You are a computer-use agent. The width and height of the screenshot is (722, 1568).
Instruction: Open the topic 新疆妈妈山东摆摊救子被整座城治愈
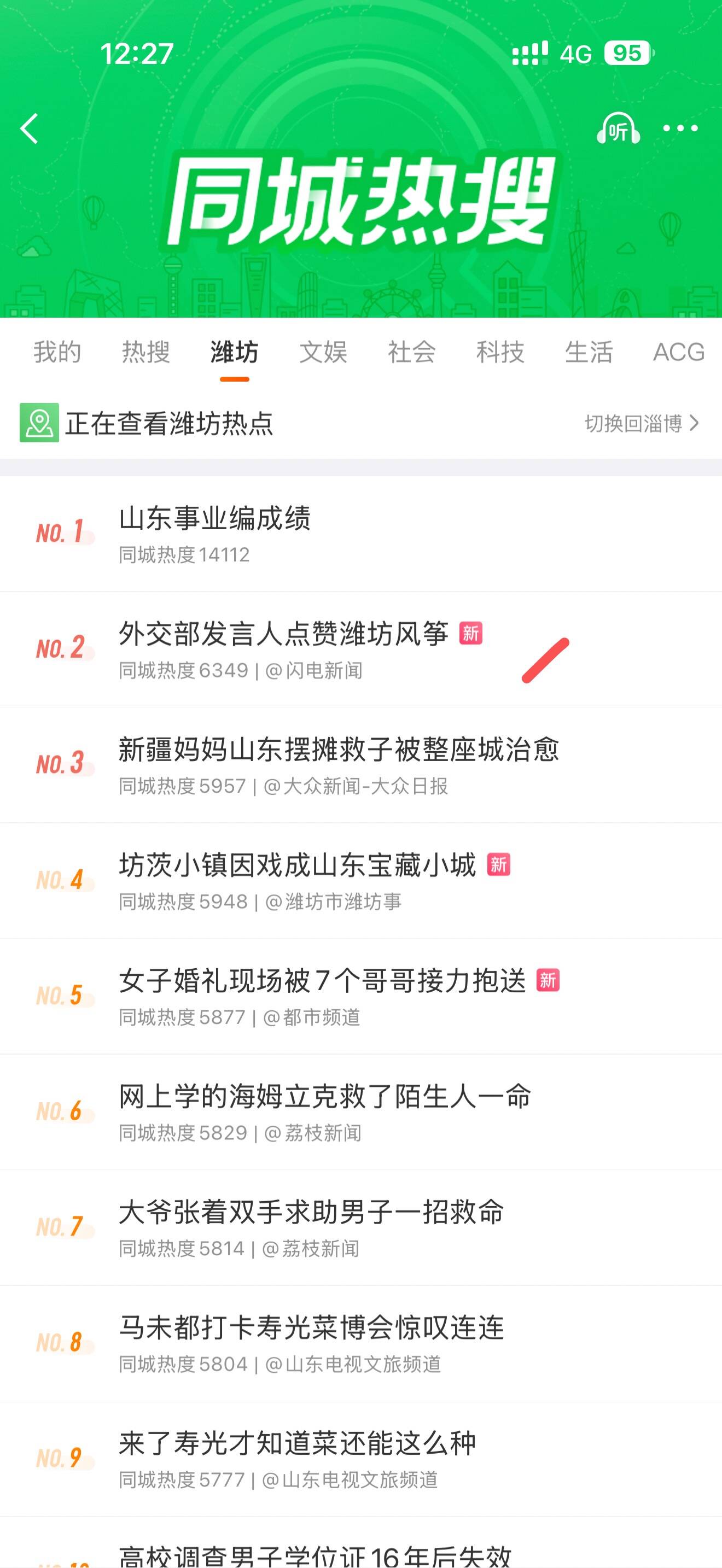[x=339, y=750]
